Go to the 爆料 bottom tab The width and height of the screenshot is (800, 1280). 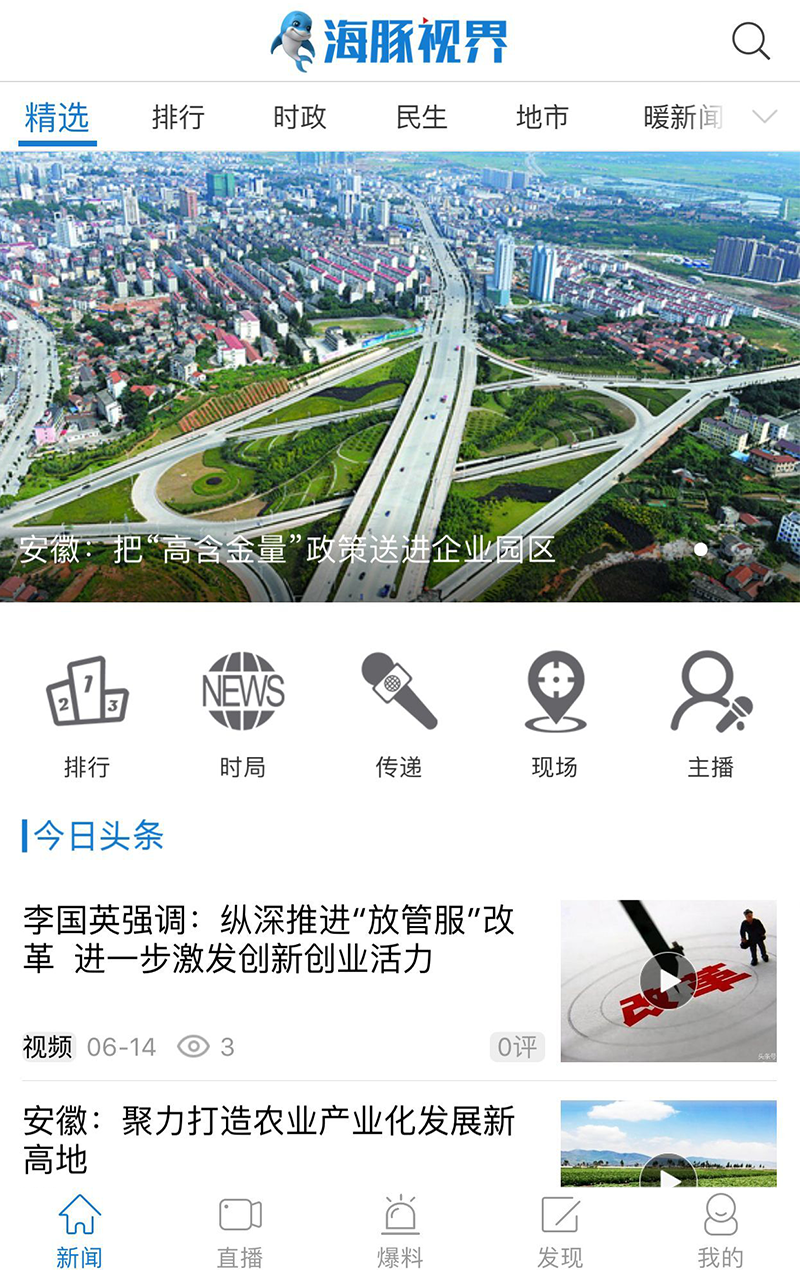[x=400, y=1232]
